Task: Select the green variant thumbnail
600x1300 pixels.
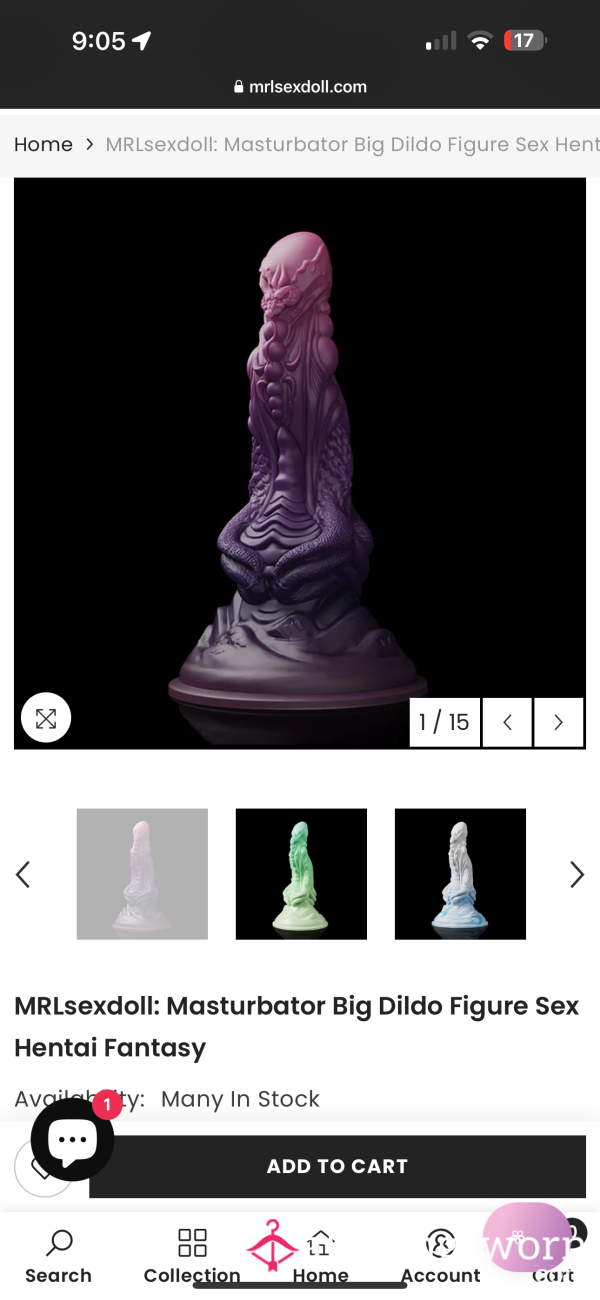Action: [301, 874]
